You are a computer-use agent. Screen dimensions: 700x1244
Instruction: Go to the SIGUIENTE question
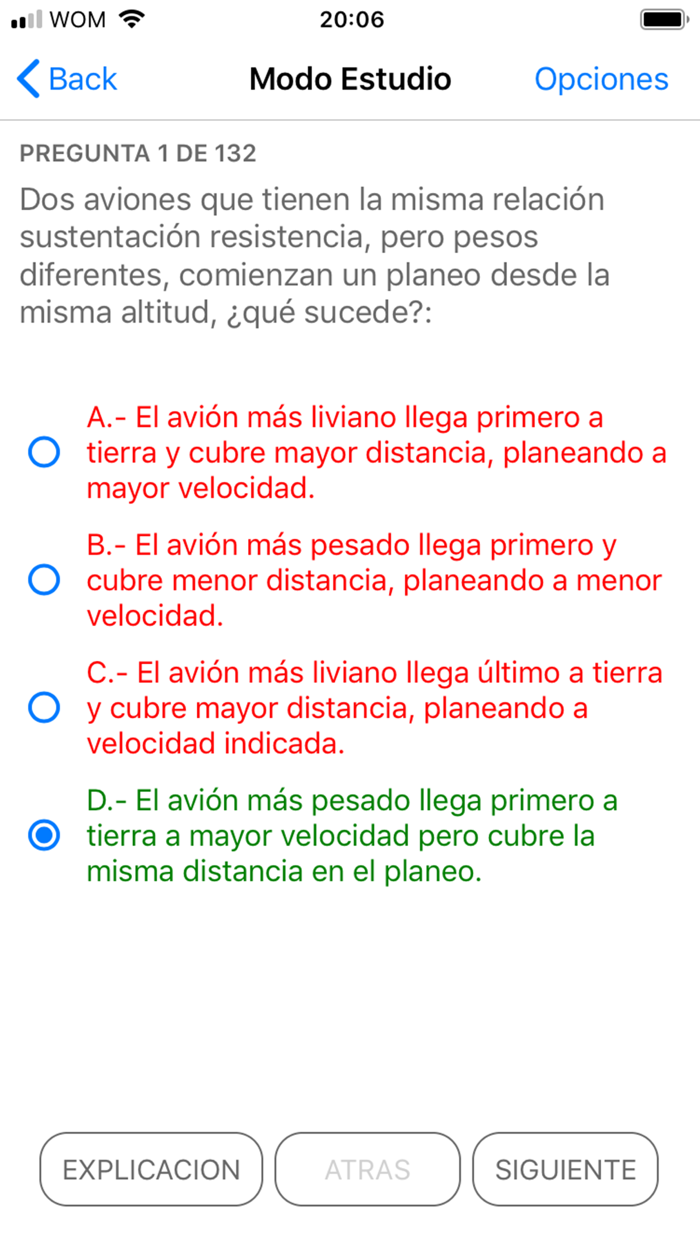click(566, 1169)
